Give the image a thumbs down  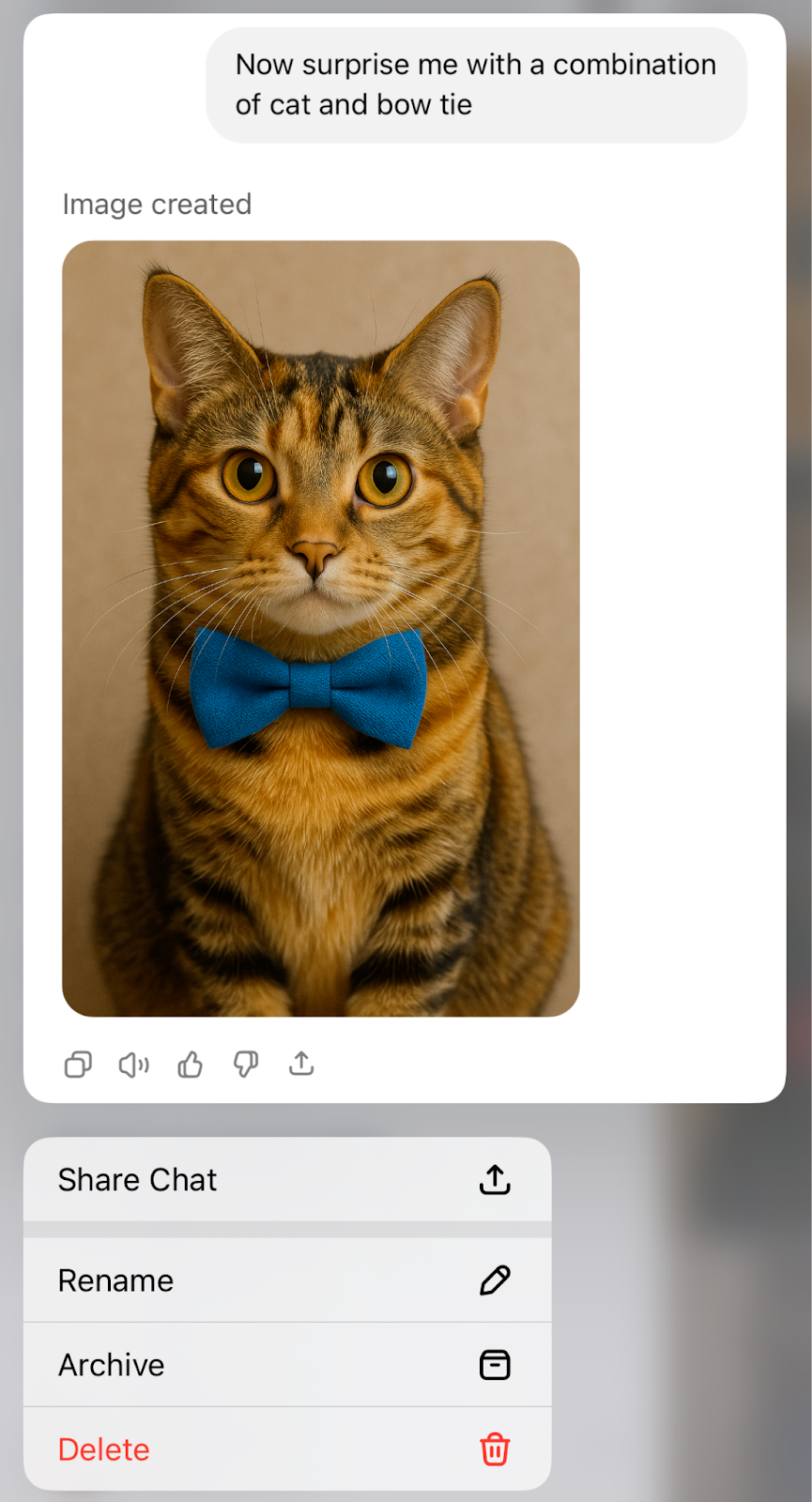246,1065
